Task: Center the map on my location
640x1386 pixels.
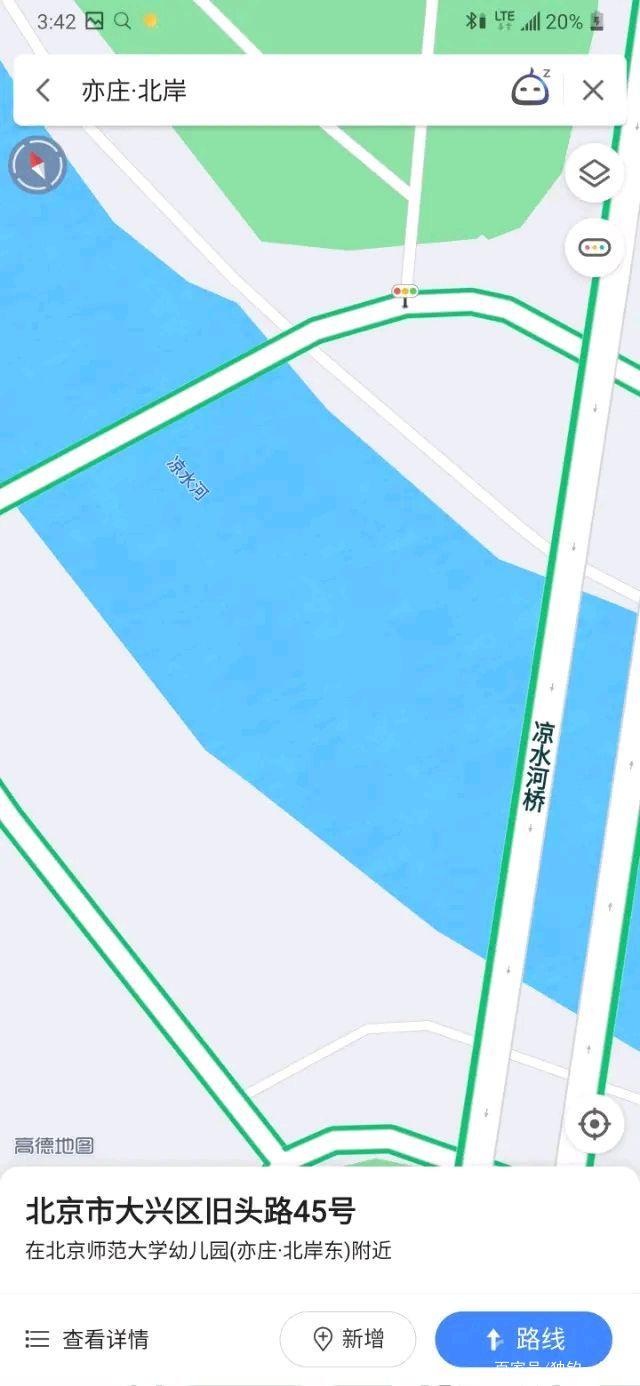Action: pos(594,1124)
